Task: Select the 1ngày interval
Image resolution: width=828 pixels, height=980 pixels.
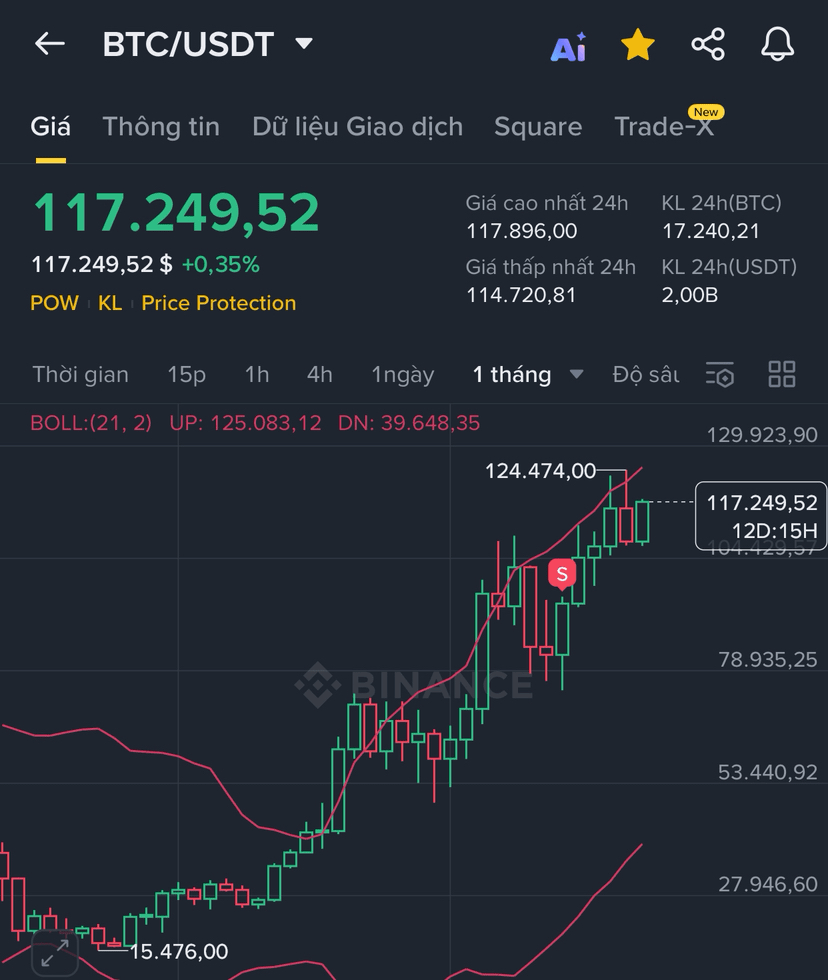Action: pos(403,375)
